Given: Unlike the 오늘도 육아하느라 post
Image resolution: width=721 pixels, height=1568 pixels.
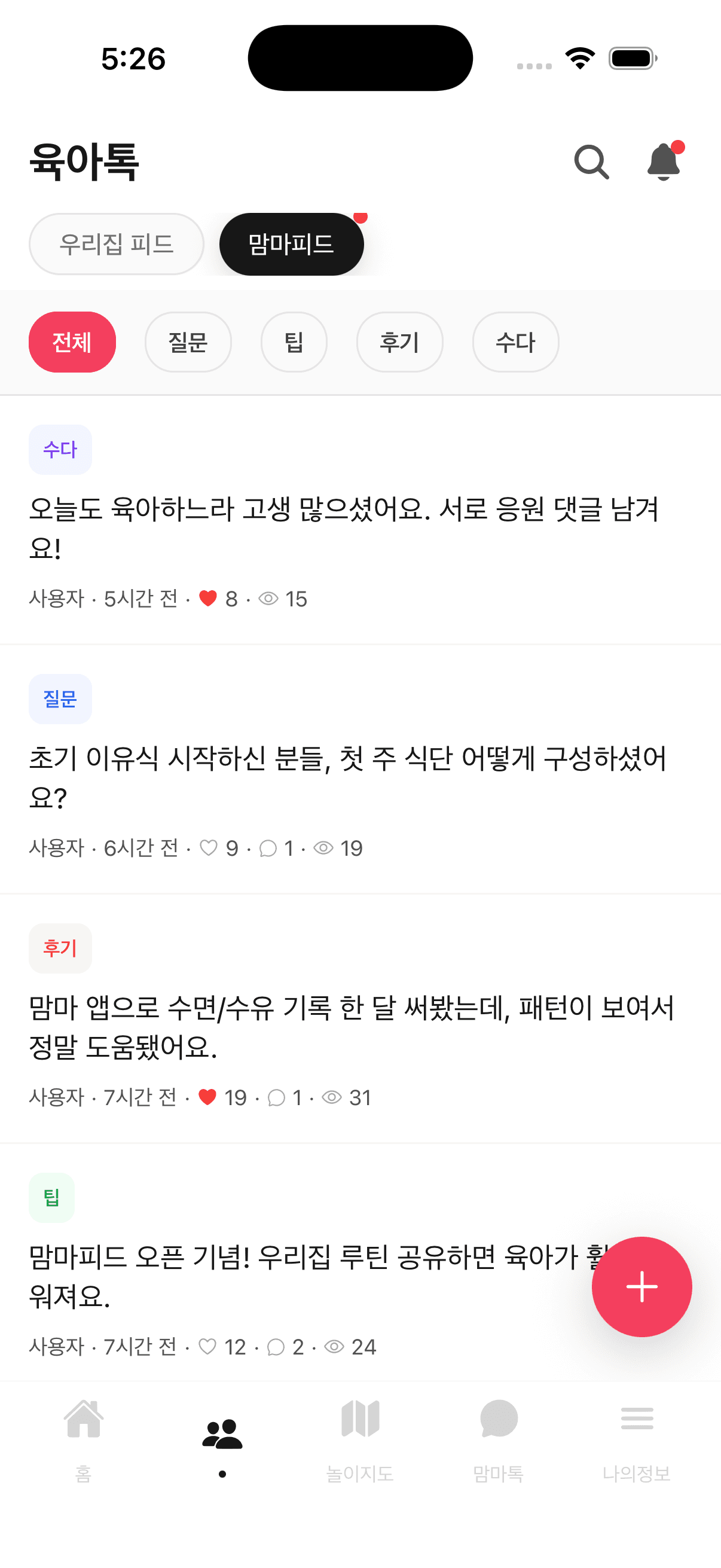Looking at the screenshot, I should point(207,599).
